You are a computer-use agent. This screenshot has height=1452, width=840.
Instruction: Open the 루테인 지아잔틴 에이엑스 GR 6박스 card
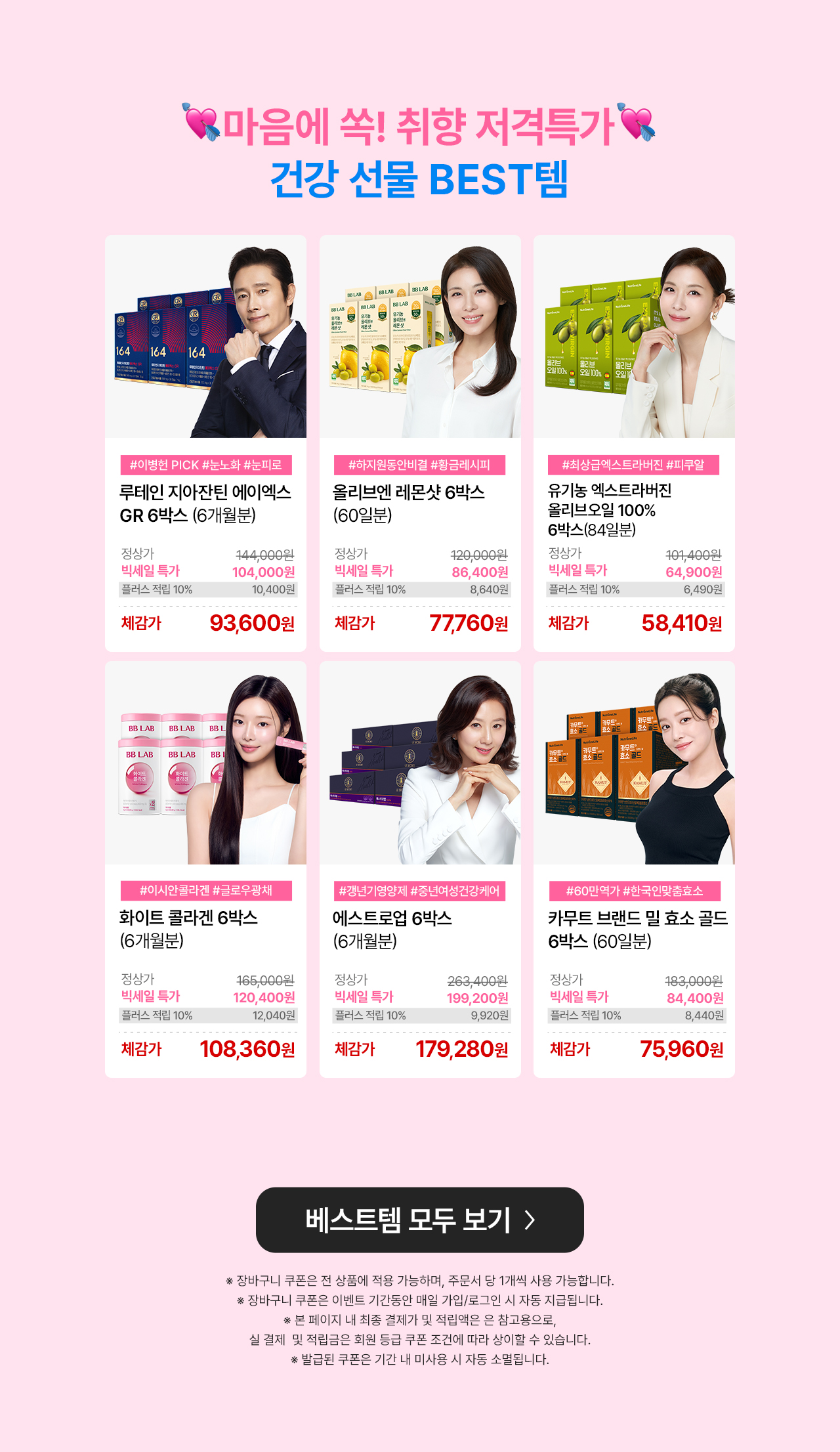(x=205, y=443)
